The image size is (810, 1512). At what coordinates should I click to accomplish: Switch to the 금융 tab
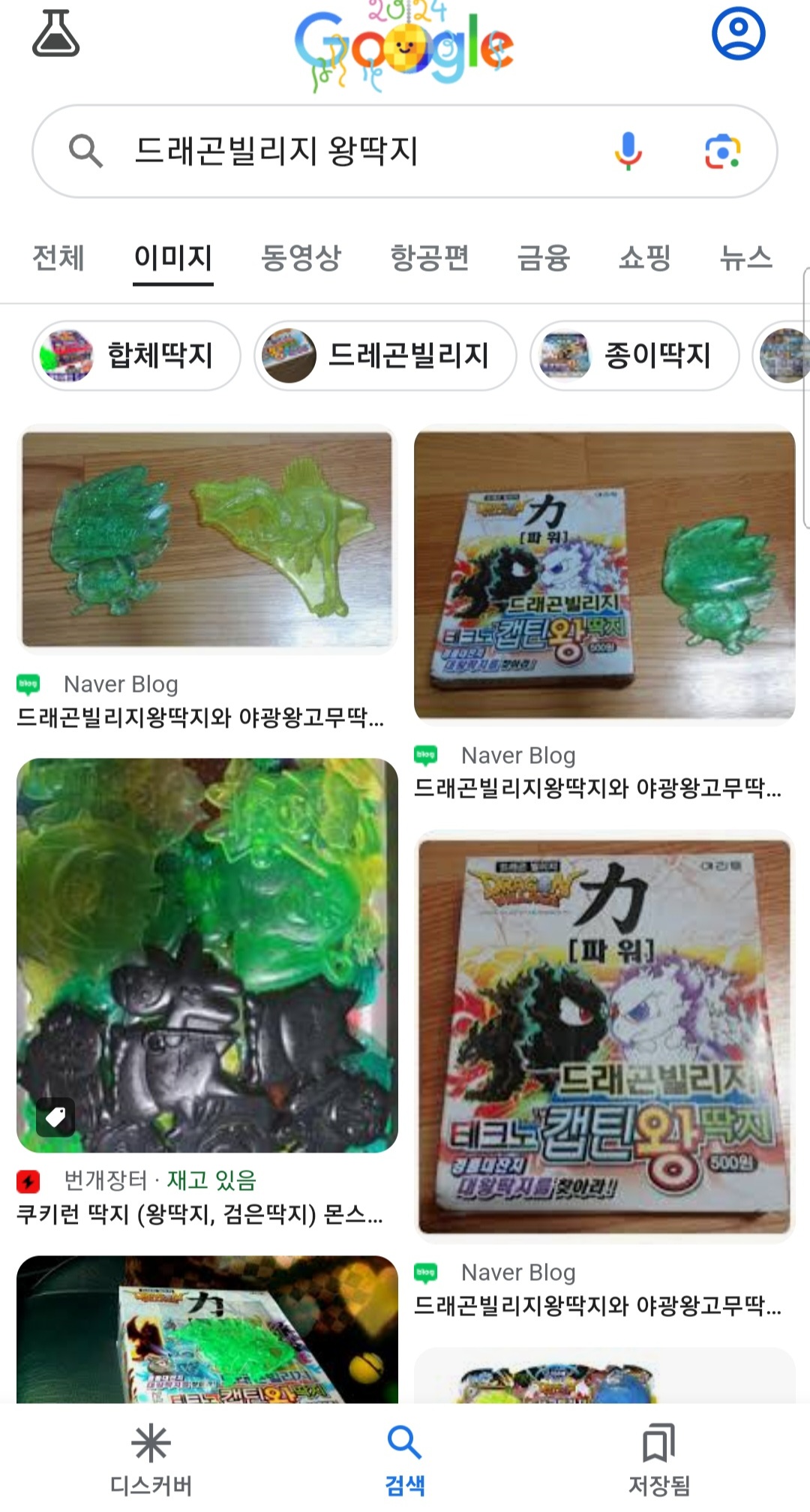(544, 258)
